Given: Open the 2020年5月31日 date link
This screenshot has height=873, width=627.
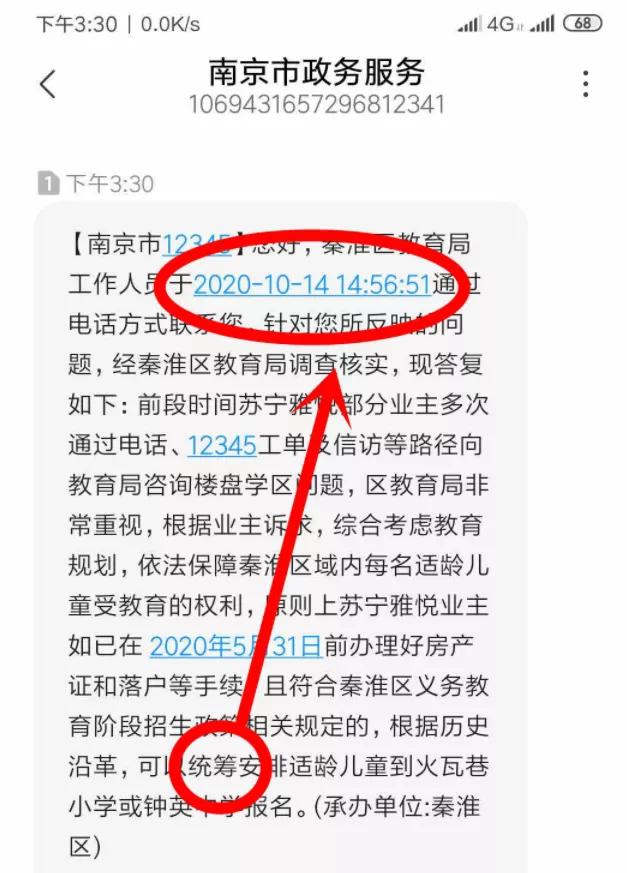Looking at the screenshot, I should pyautogui.click(x=235, y=646).
